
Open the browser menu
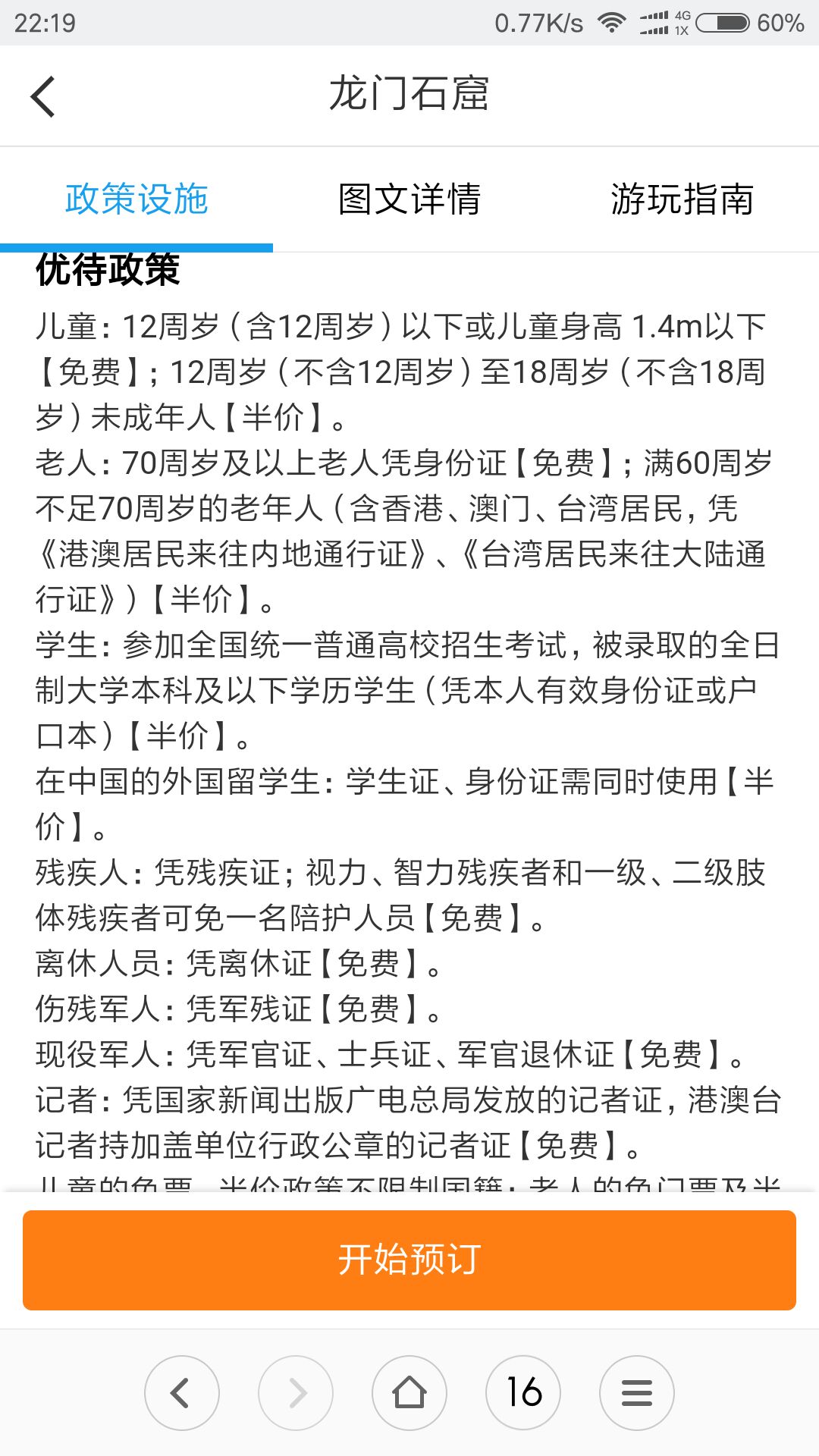pos(637,1393)
